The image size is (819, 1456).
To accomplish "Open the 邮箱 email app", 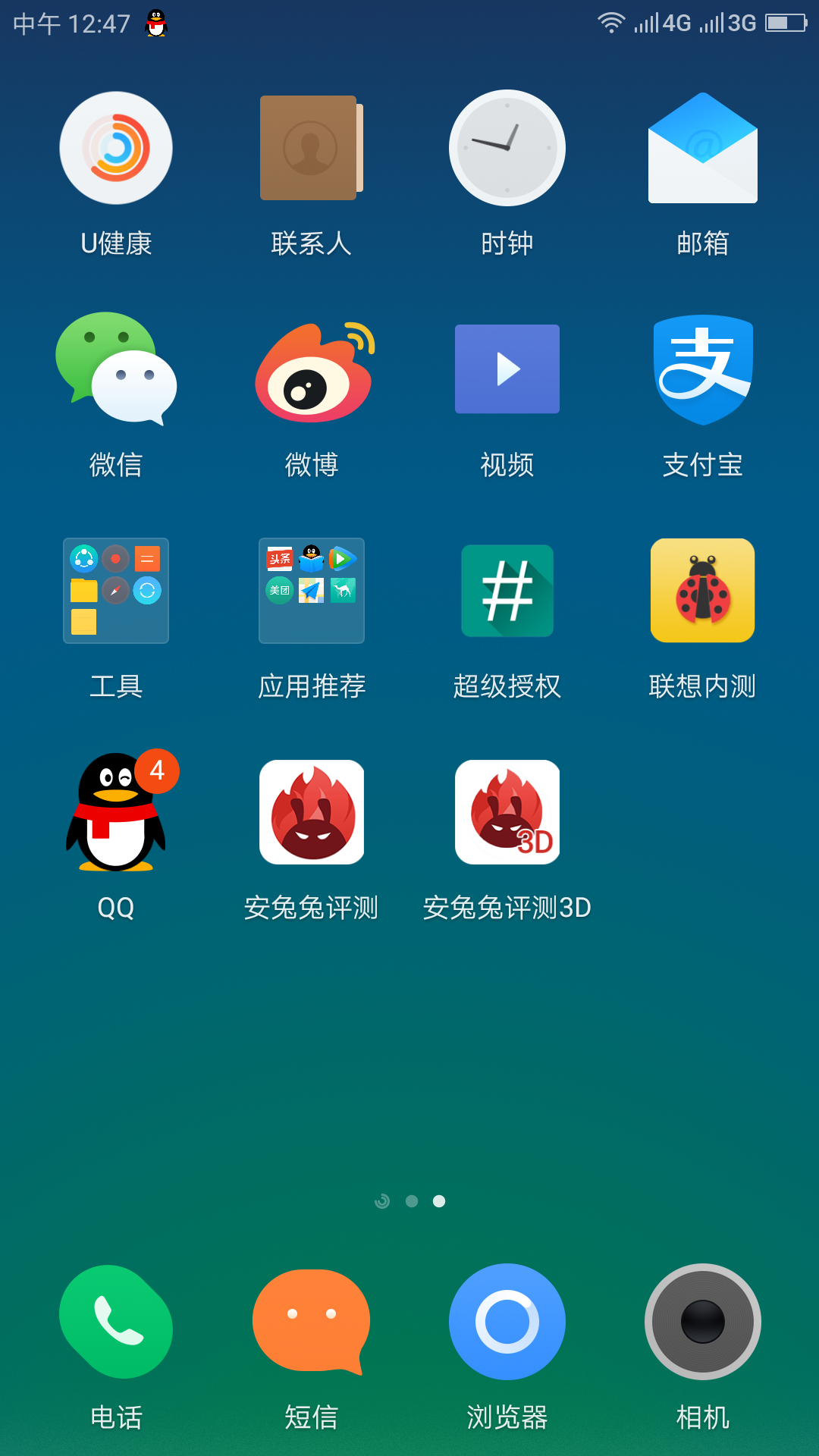I will (702, 148).
